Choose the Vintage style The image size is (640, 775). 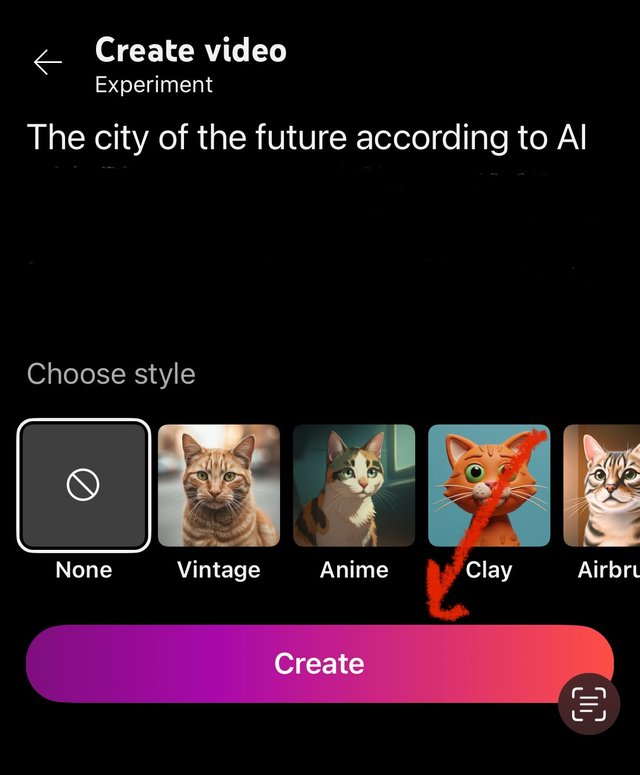coord(218,486)
